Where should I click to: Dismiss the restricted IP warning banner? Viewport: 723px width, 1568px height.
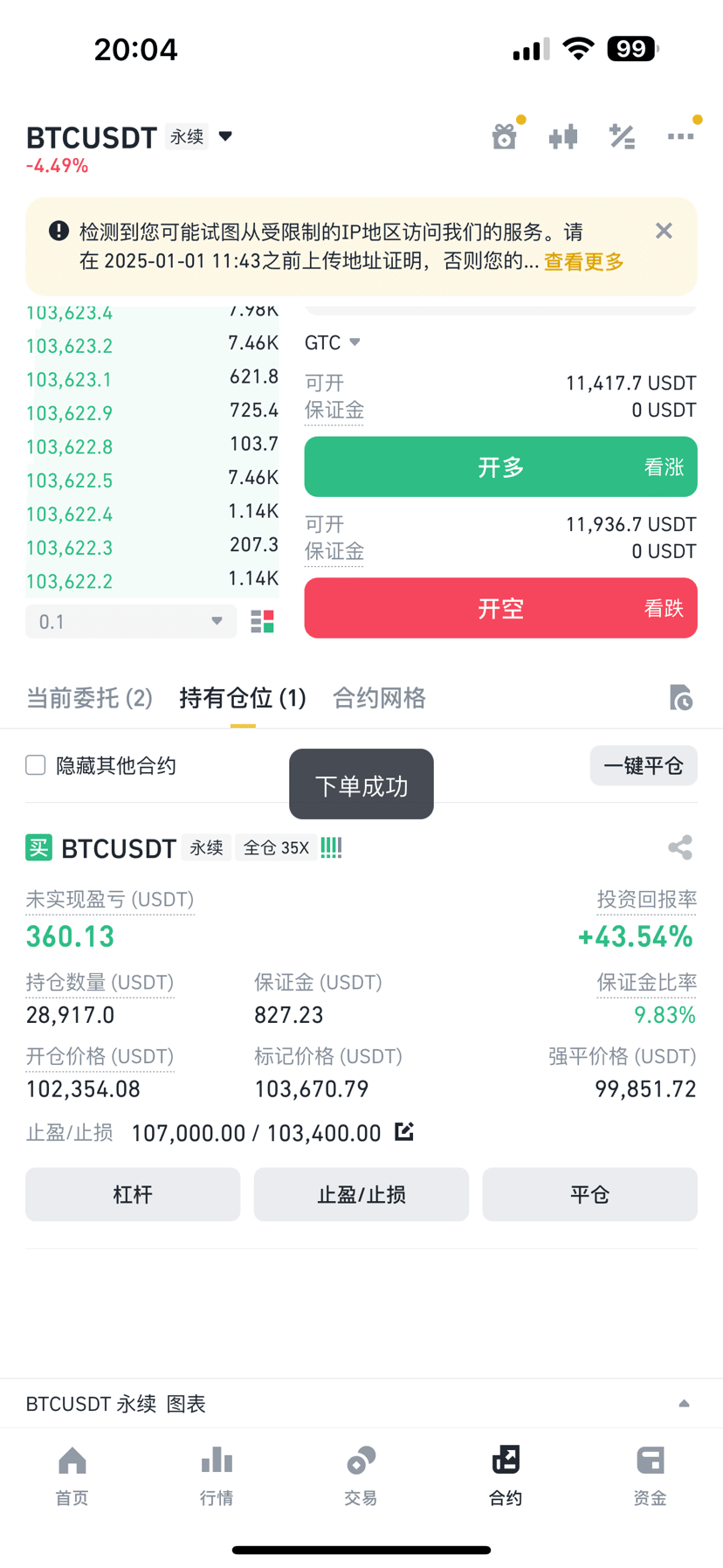[x=664, y=231]
